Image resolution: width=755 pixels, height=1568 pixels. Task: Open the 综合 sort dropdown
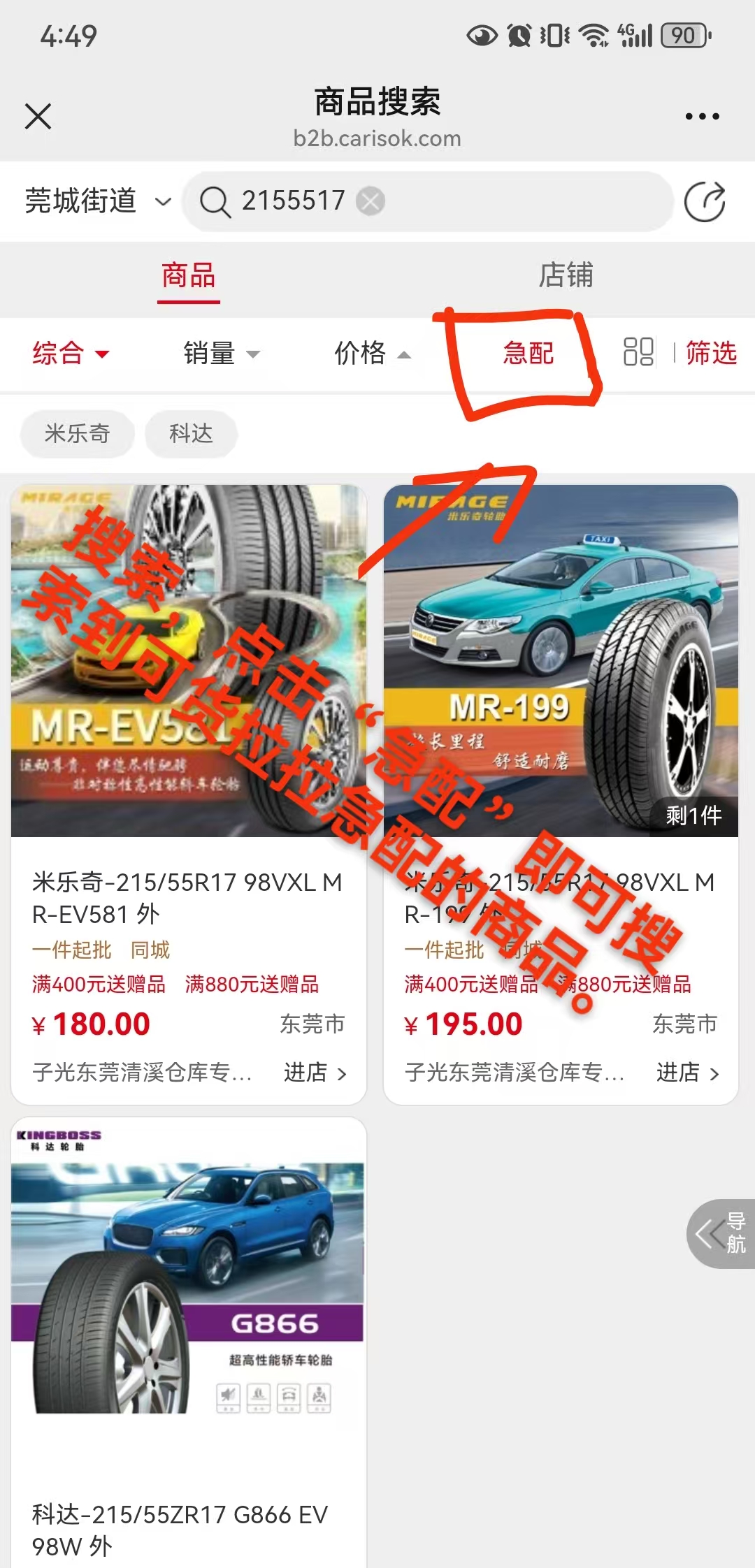[71, 354]
